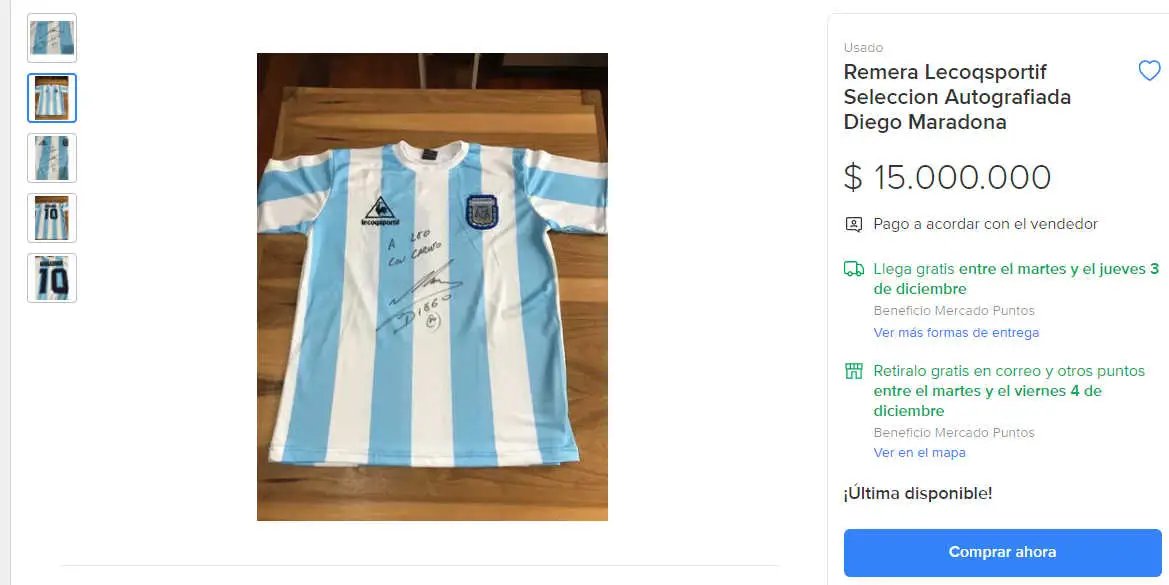Open the main jersey photo
Viewport: 1169px width, 585px height.
click(x=432, y=287)
